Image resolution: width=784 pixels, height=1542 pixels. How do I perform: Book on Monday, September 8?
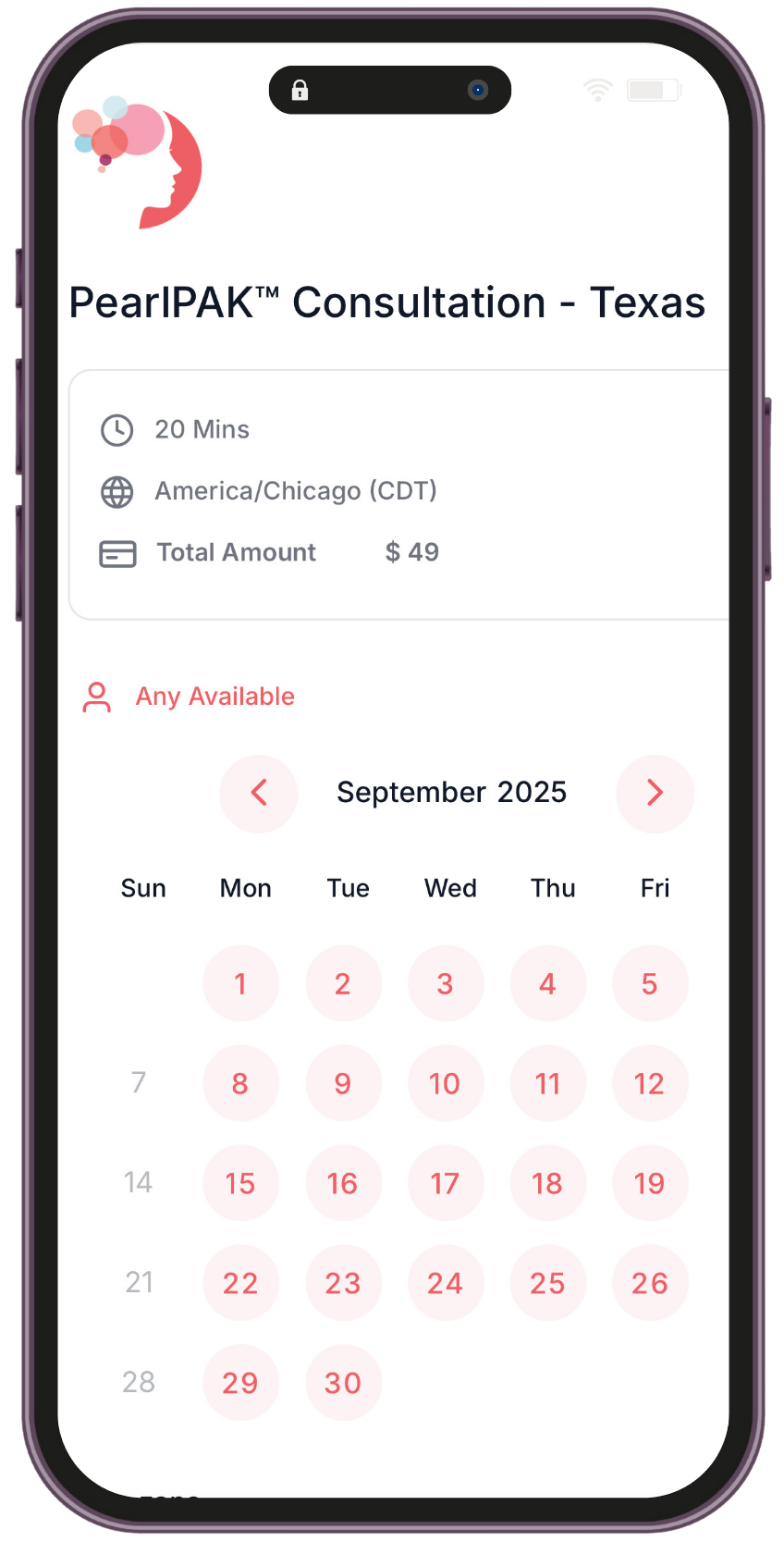pos(240,1083)
